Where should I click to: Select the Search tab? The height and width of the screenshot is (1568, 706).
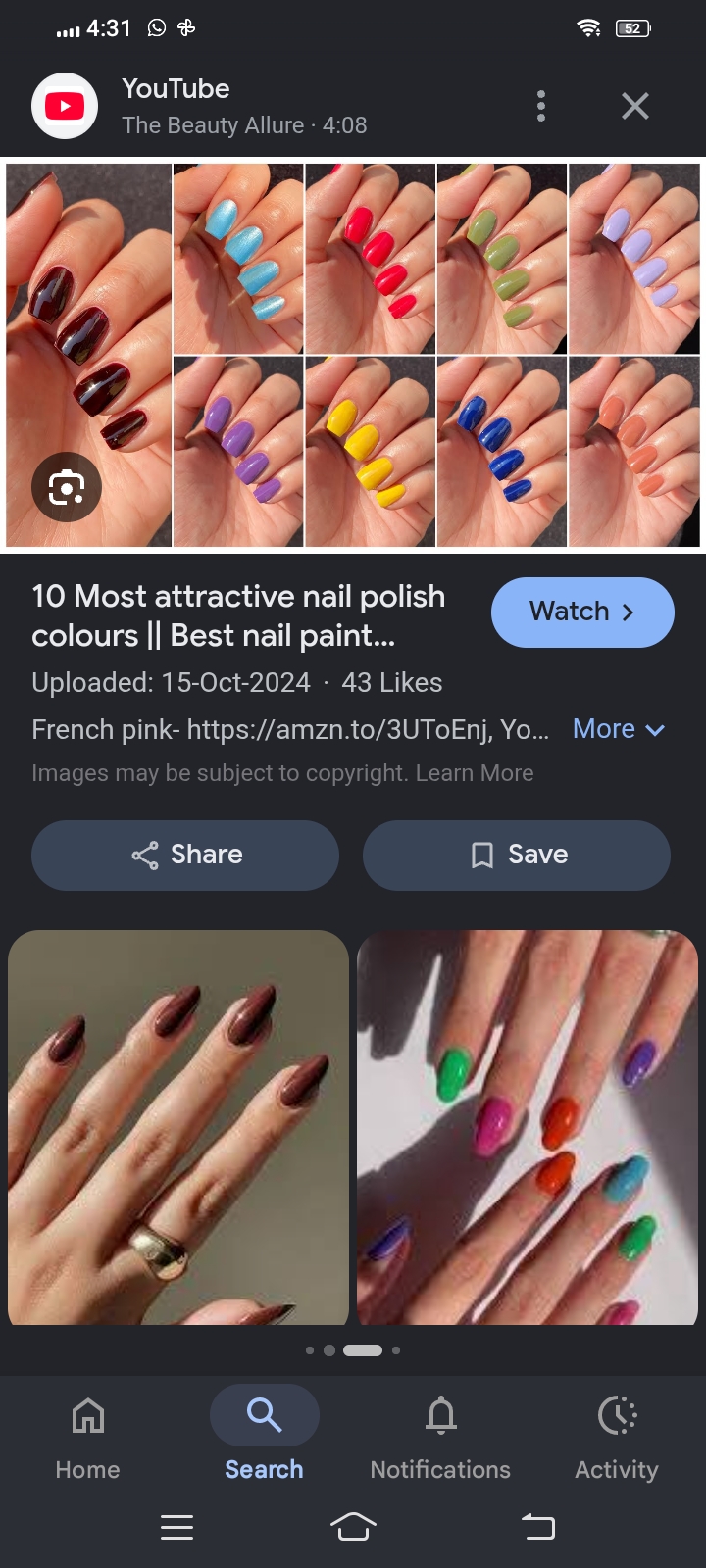[x=265, y=1436]
